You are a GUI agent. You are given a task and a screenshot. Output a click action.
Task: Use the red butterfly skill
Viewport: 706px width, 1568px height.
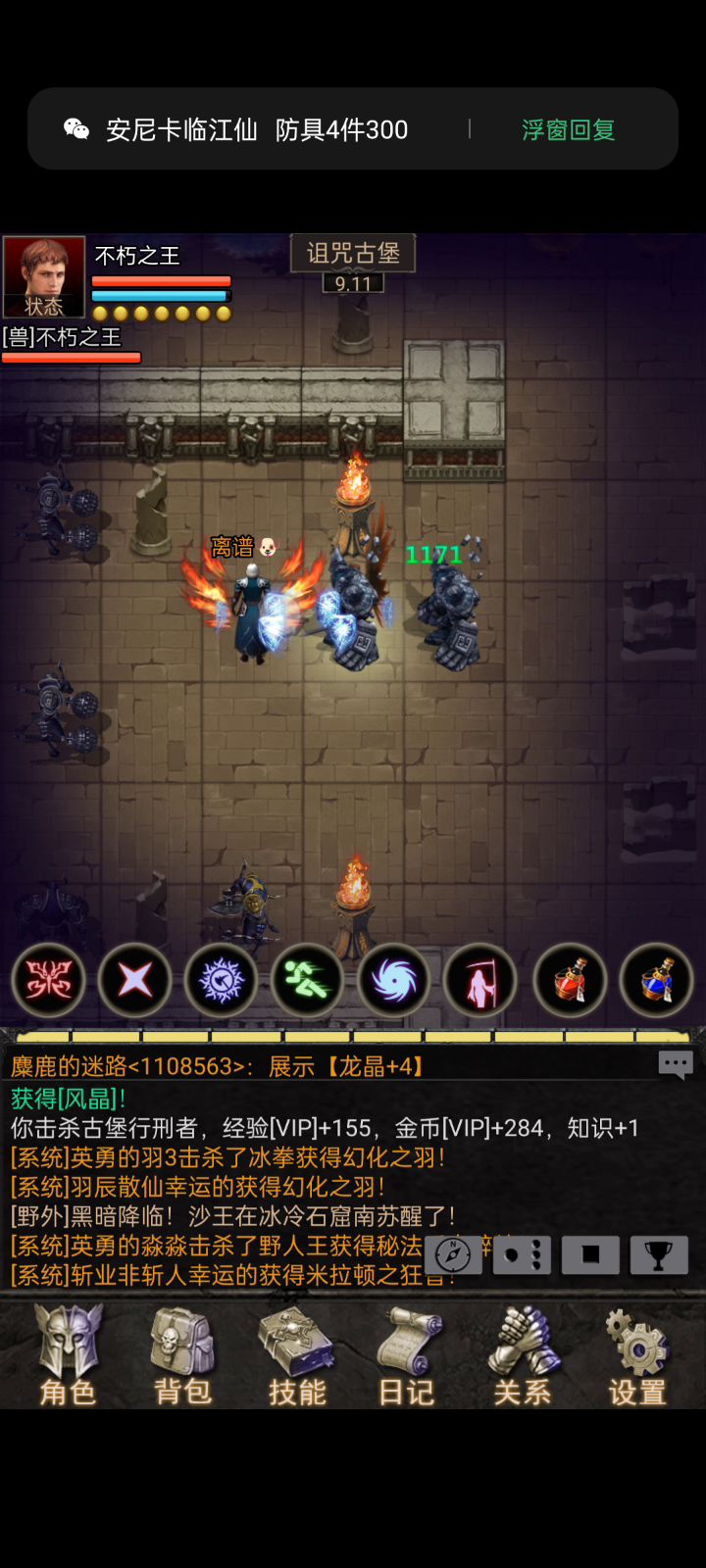click(48, 980)
